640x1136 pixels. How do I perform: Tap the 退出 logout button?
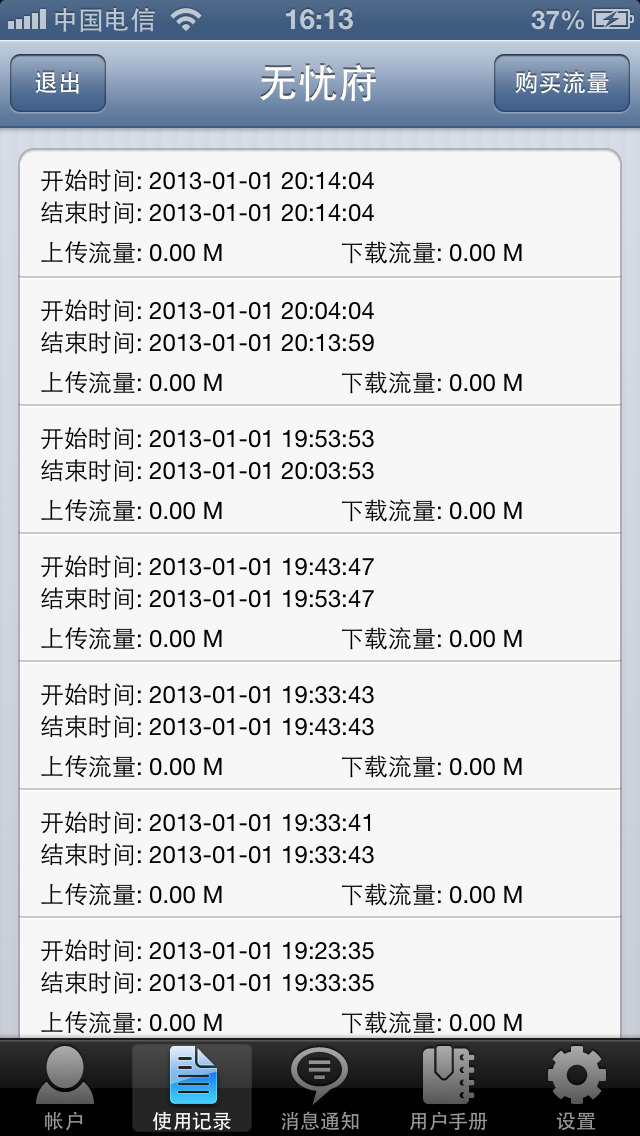pos(58,84)
